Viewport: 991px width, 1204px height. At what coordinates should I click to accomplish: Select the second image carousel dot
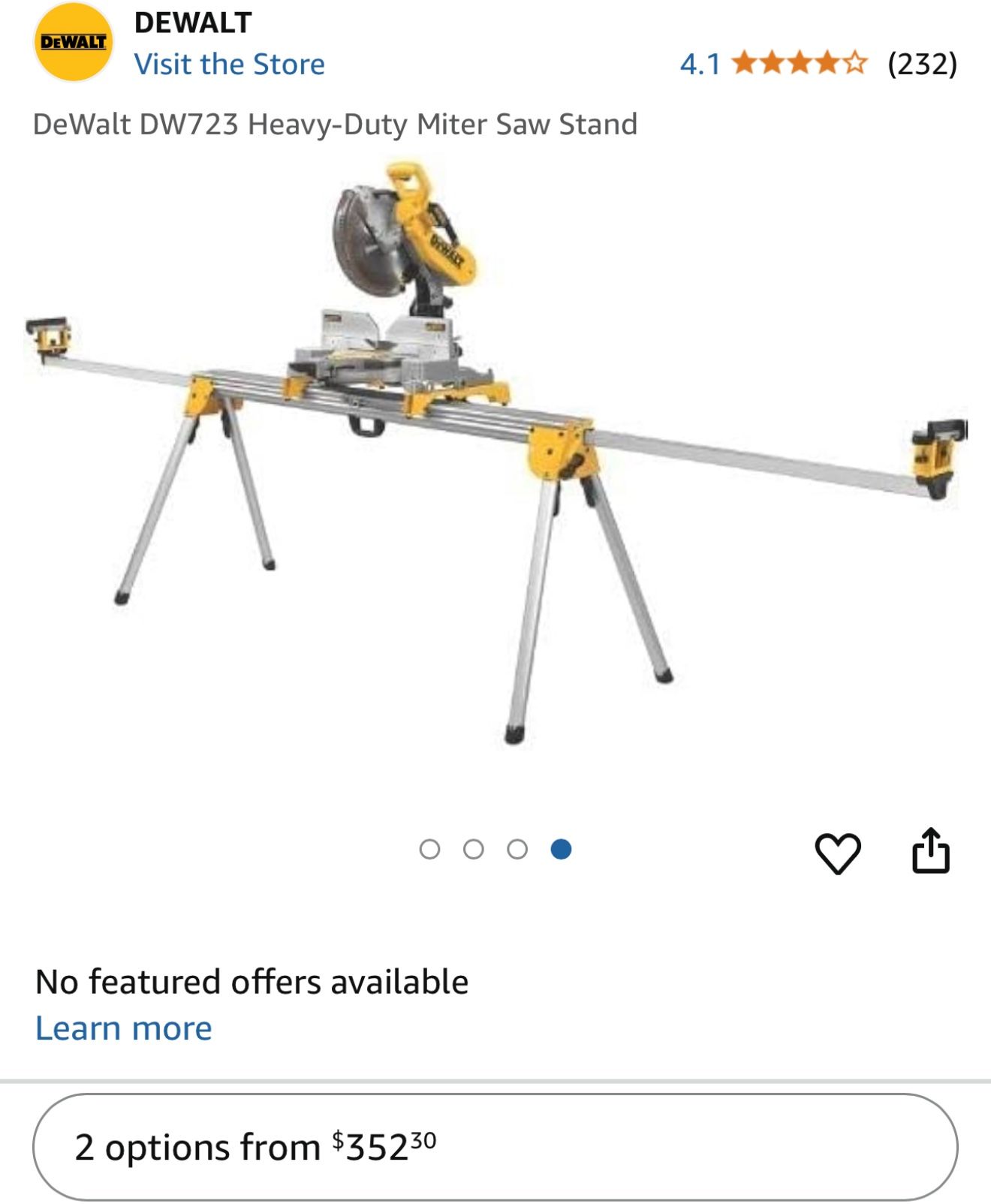[x=474, y=848]
